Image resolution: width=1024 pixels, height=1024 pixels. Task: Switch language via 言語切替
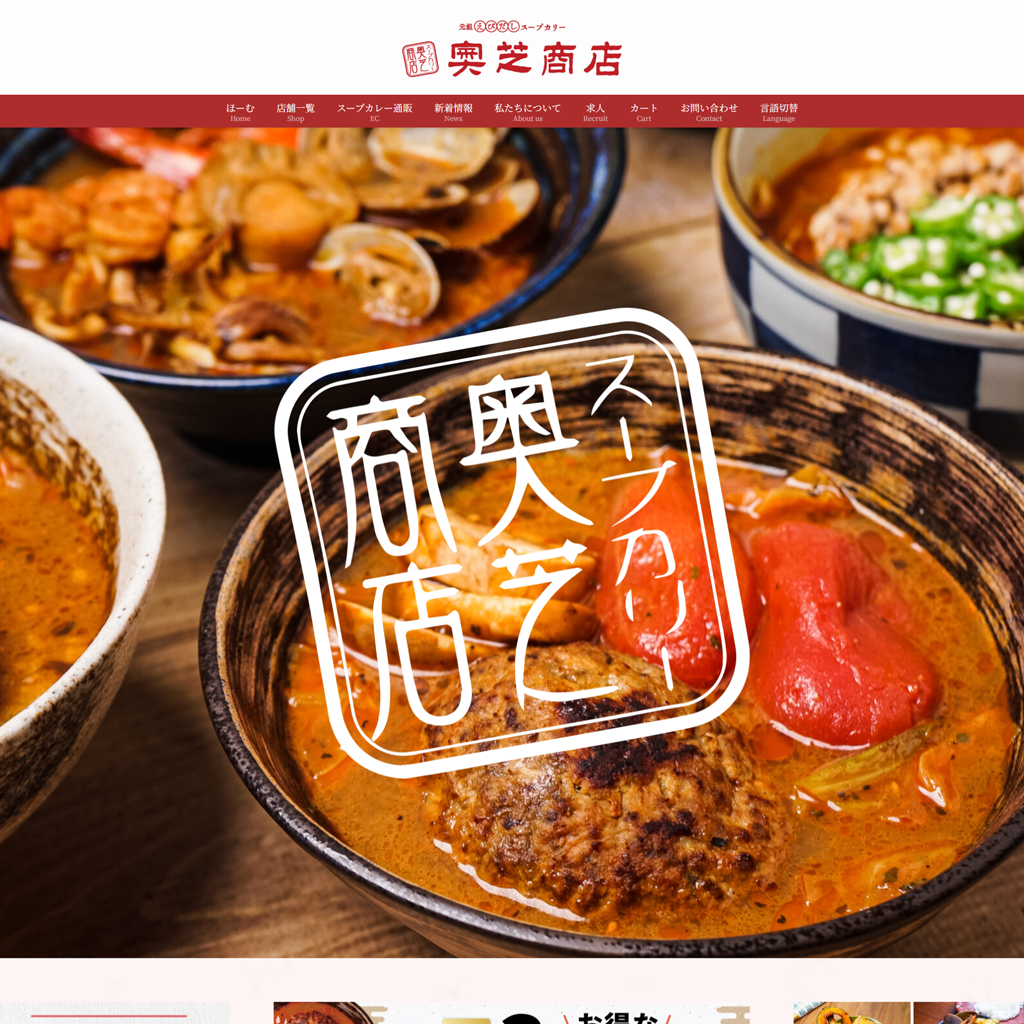click(778, 111)
